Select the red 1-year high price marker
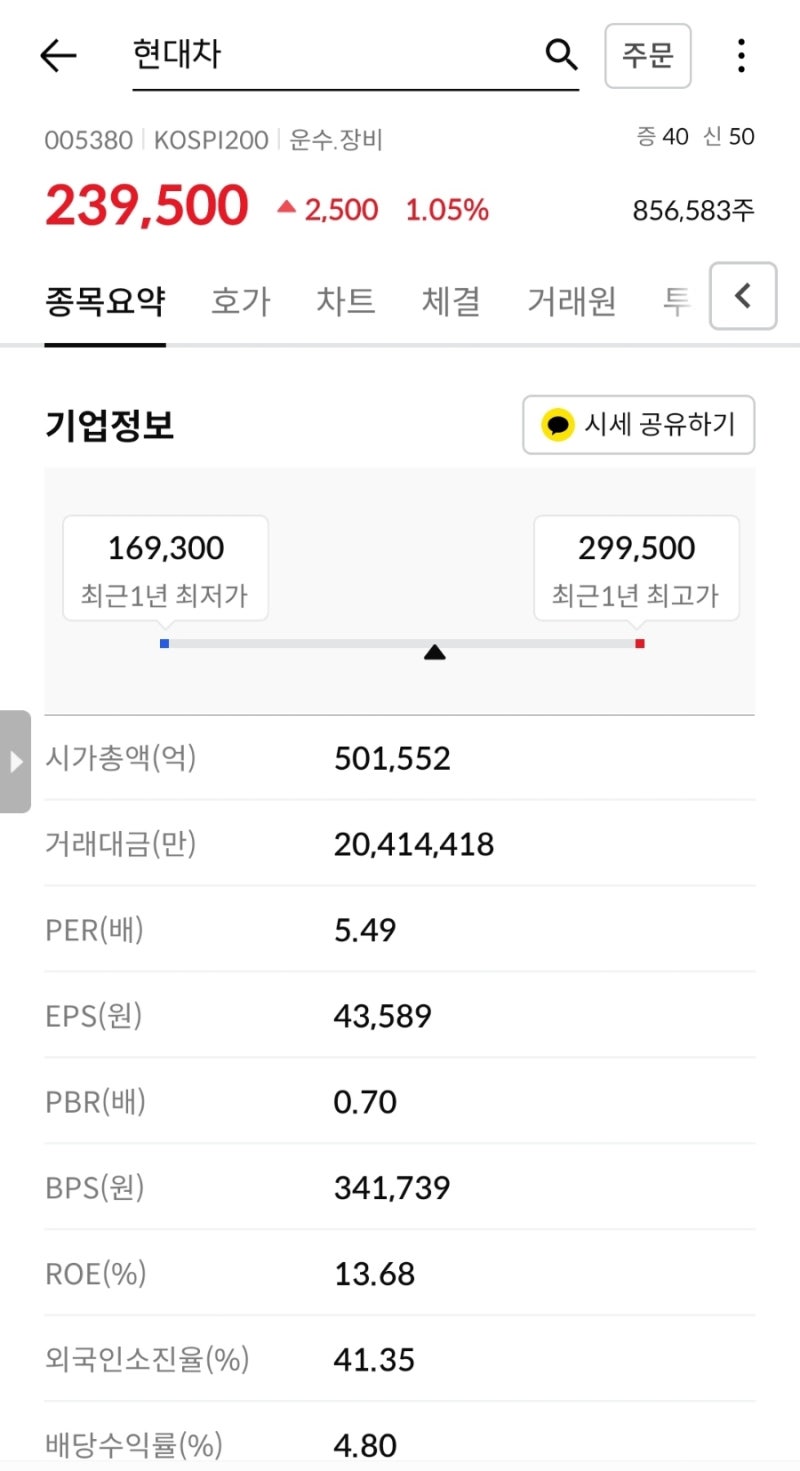The width and height of the screenshot is (800, 1471). tap(639, 643)
